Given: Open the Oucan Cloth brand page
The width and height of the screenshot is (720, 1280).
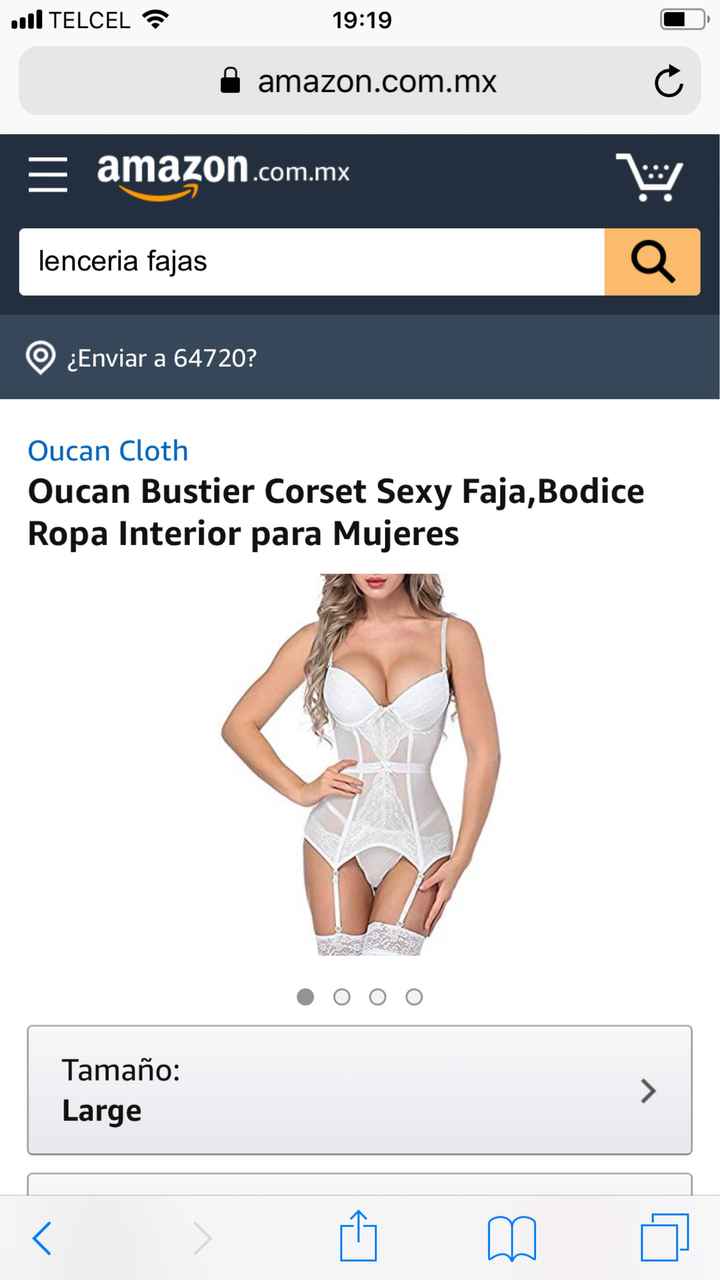Looking at the screenshot, I should click(108, 451).
